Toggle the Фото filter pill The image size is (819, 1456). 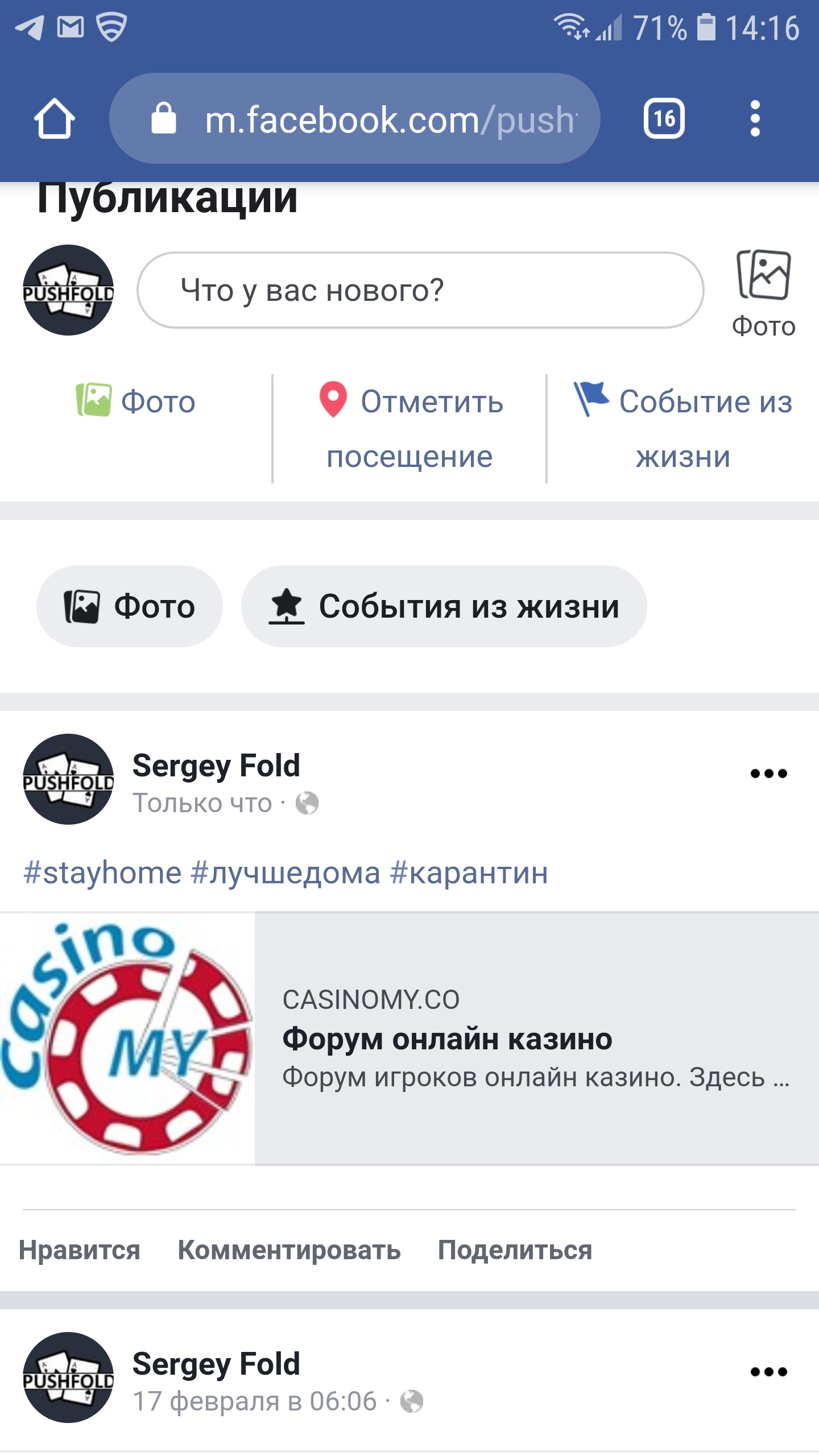(129, 606)
